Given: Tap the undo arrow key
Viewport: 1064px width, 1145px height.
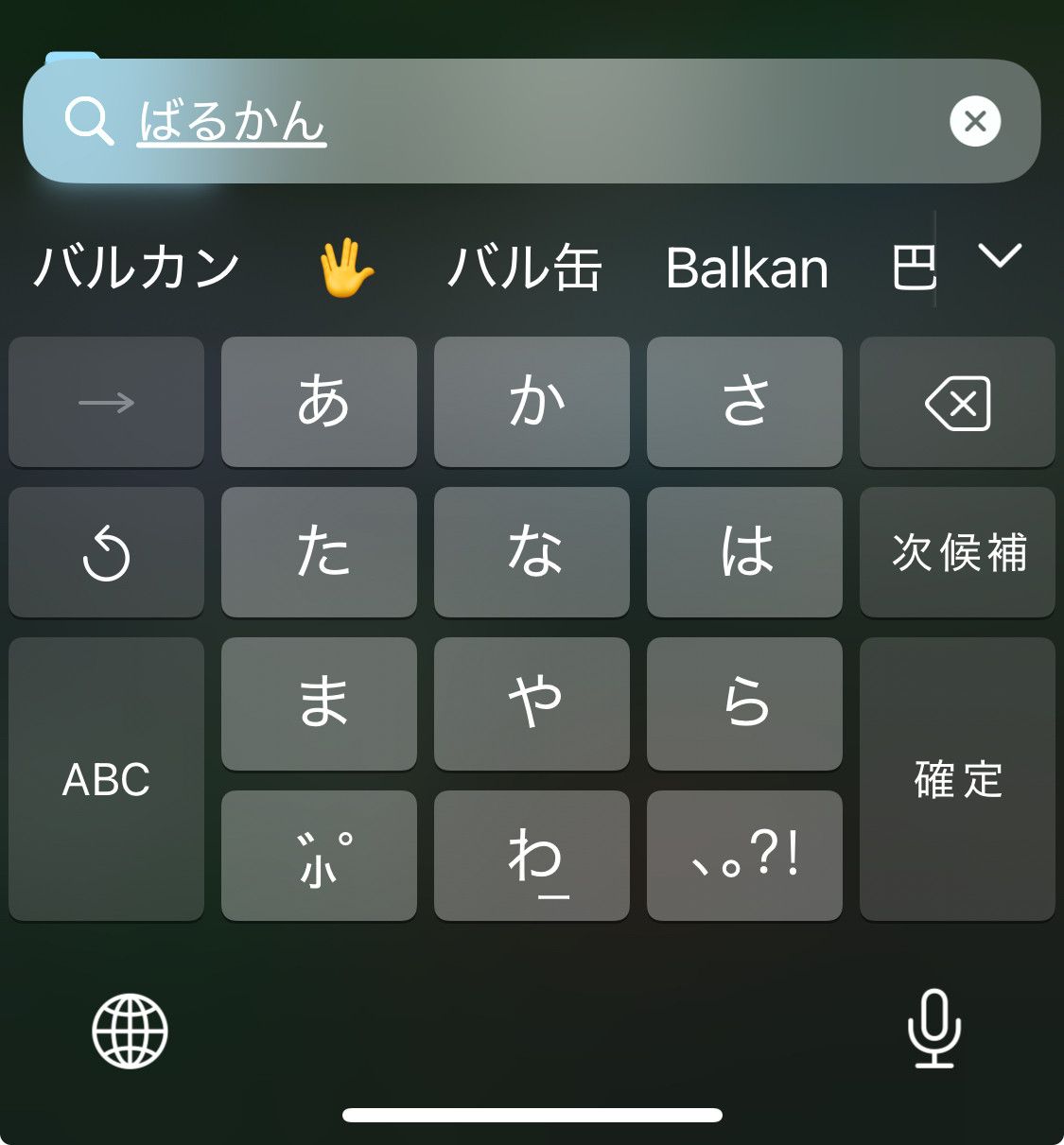Looking at the screenshot, I should pyautogui.click(x=106, y=552).
